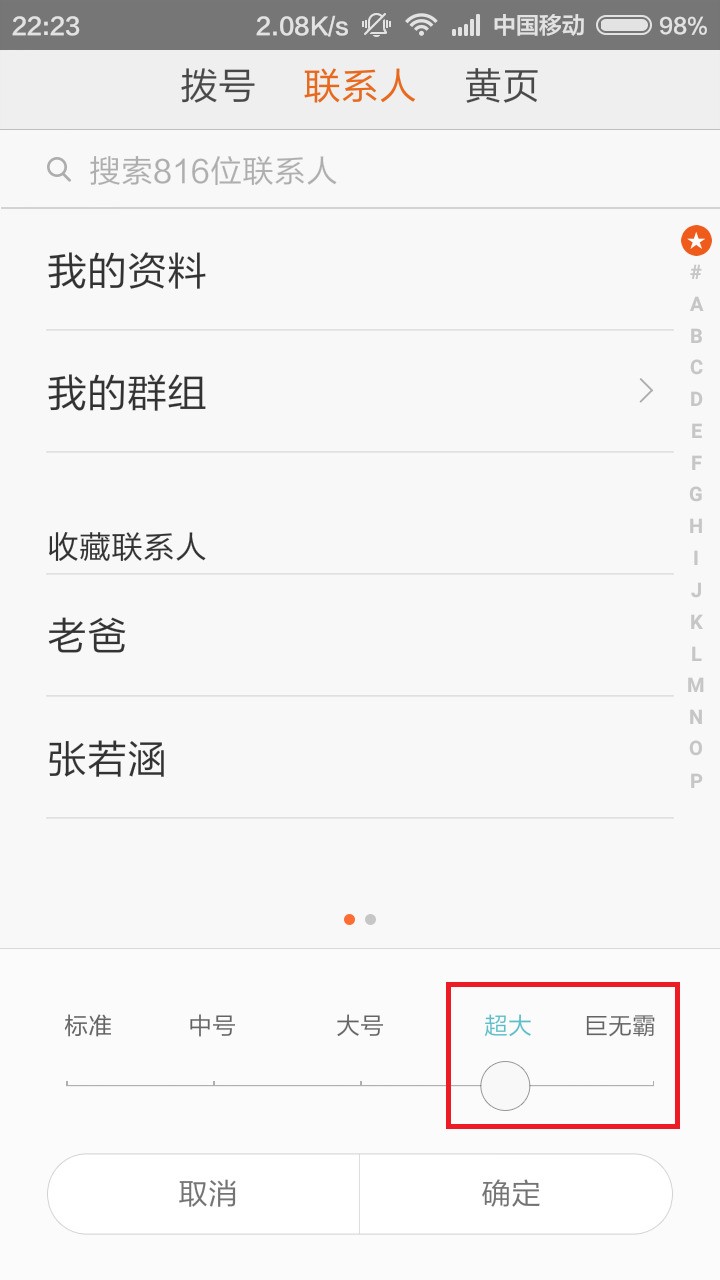Tap the 取消 button
This screenshot has height=1280, width=720.
[x=206, y=1194]
